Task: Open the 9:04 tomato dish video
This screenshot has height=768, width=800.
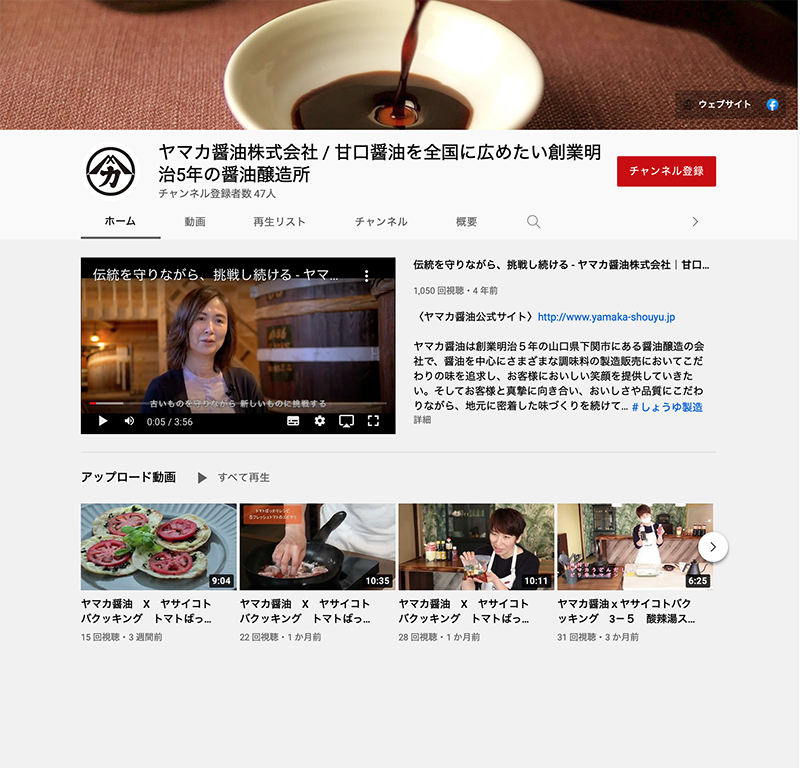Action: [158, 546]
